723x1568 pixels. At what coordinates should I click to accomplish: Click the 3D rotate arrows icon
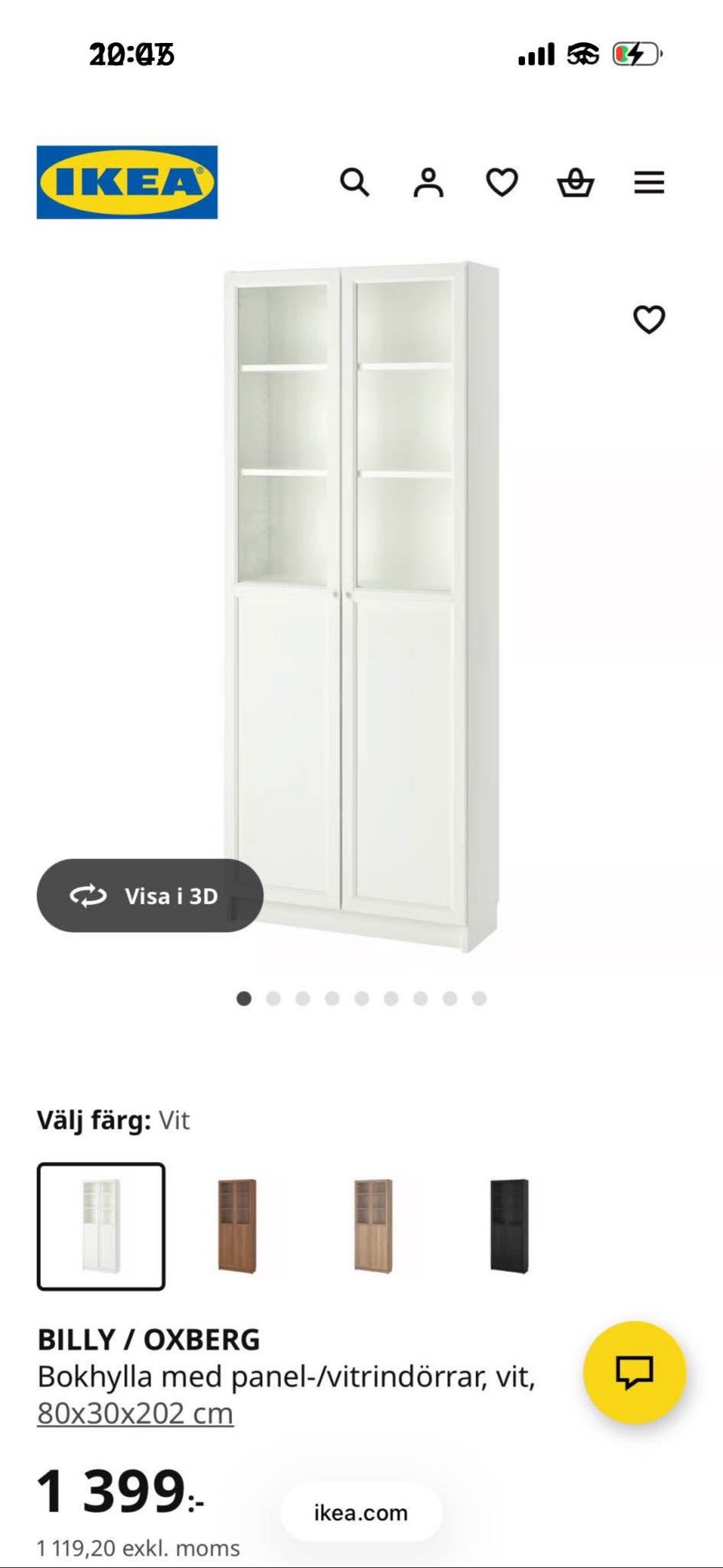pyautogui.click(x=90, y=896)
